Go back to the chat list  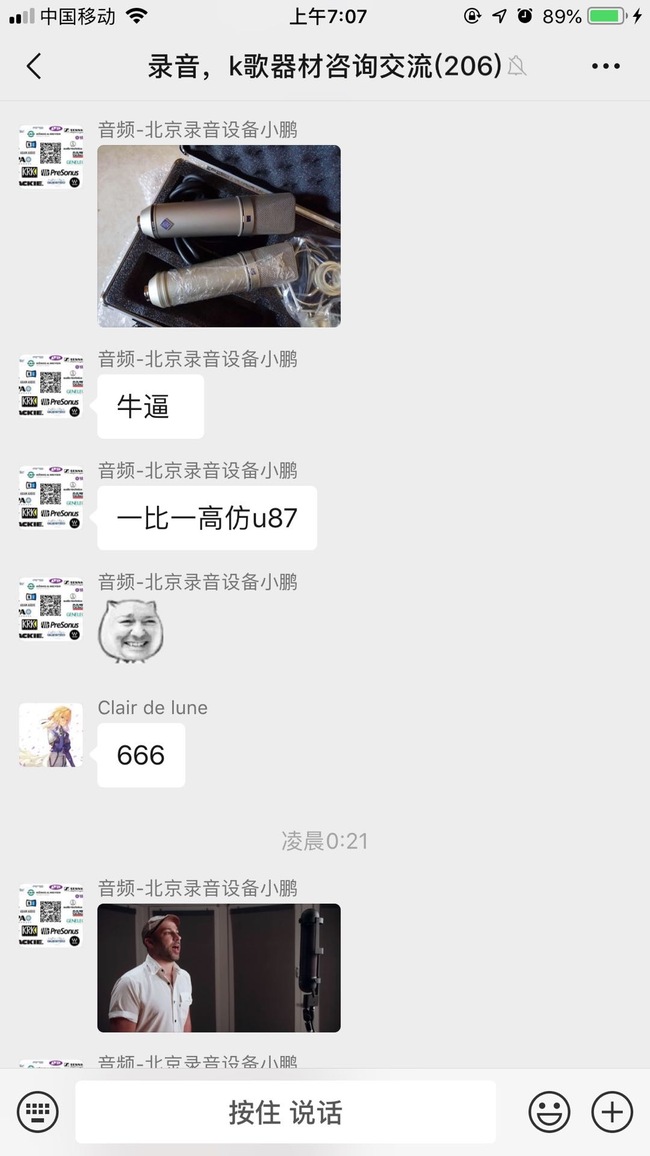tap(34, 67)
